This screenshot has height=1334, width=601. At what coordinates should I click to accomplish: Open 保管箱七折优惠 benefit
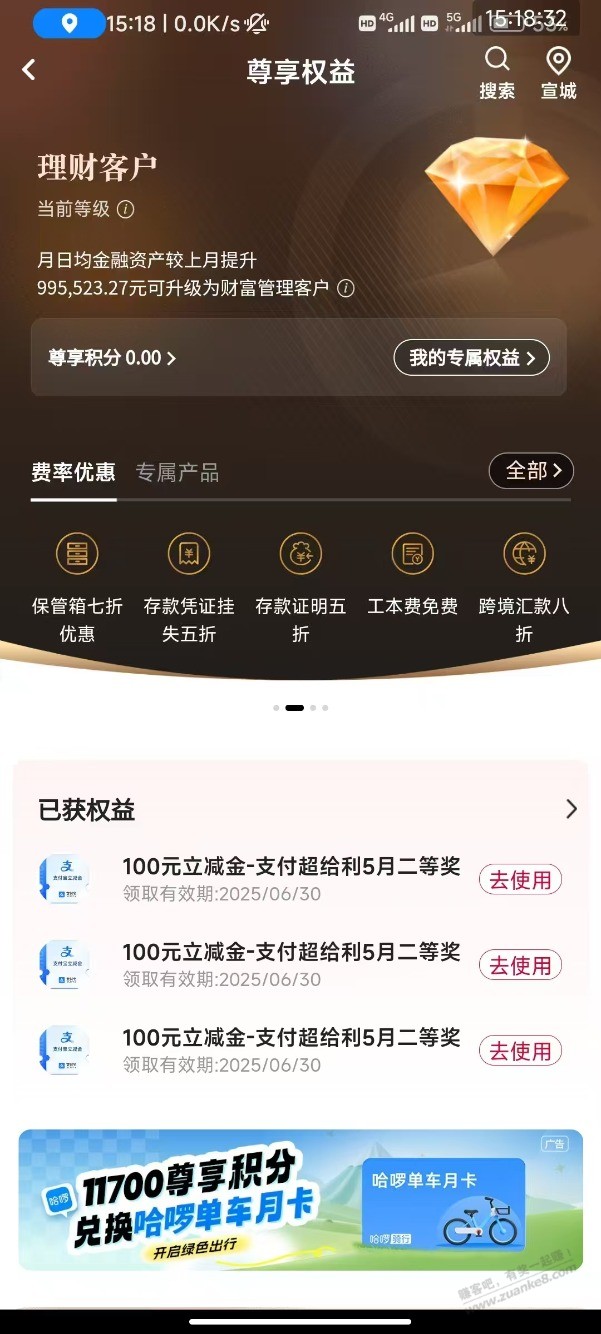[77, 588]
